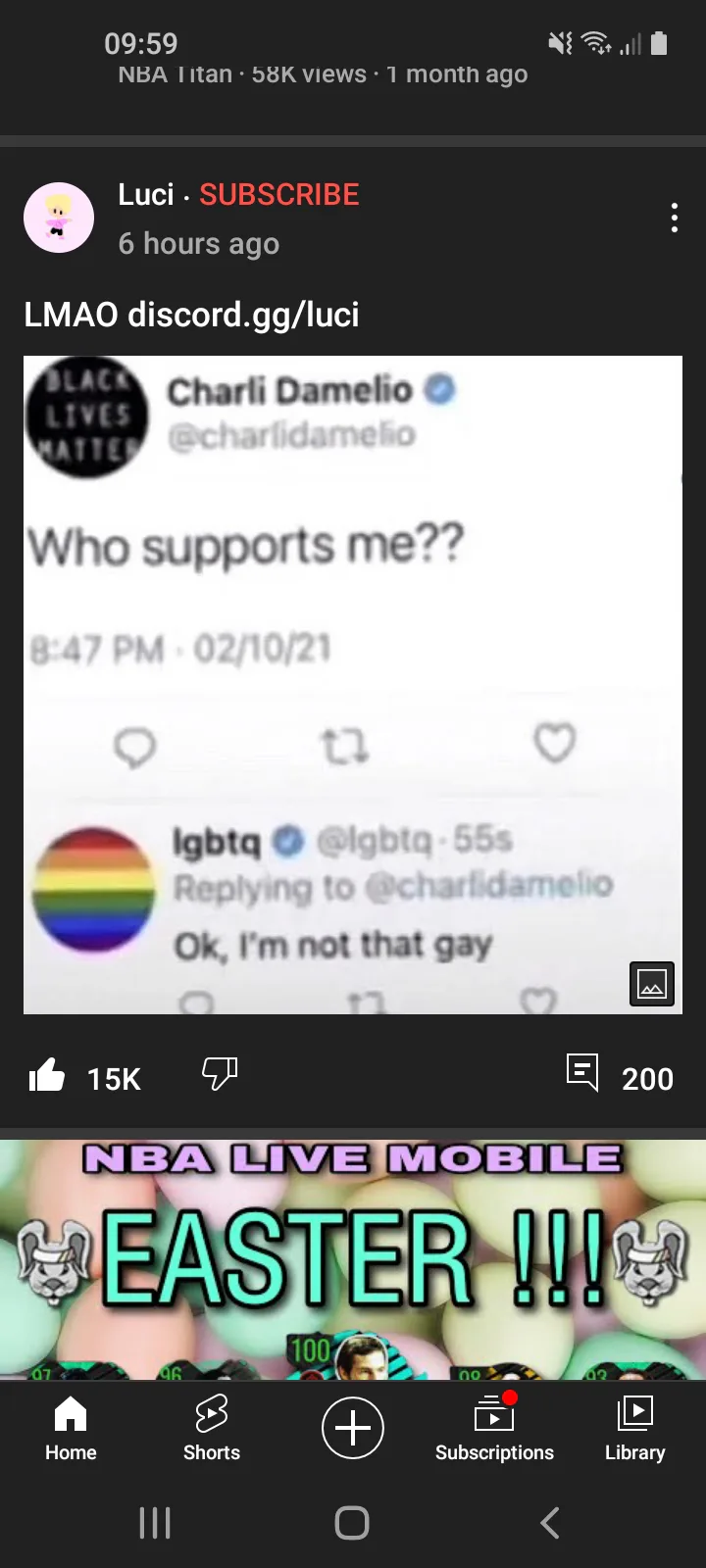This screenshot has width=706, height=1568.
Task: Open the system recent apps view
Action: (x=155, y=1523)
